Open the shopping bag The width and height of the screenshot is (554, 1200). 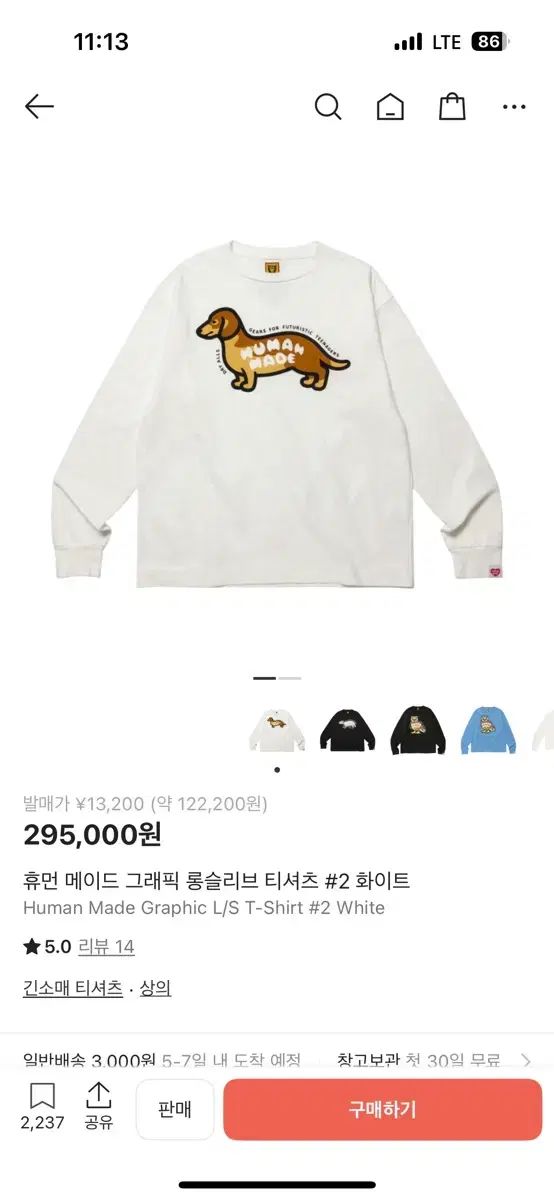click(452, 107)
